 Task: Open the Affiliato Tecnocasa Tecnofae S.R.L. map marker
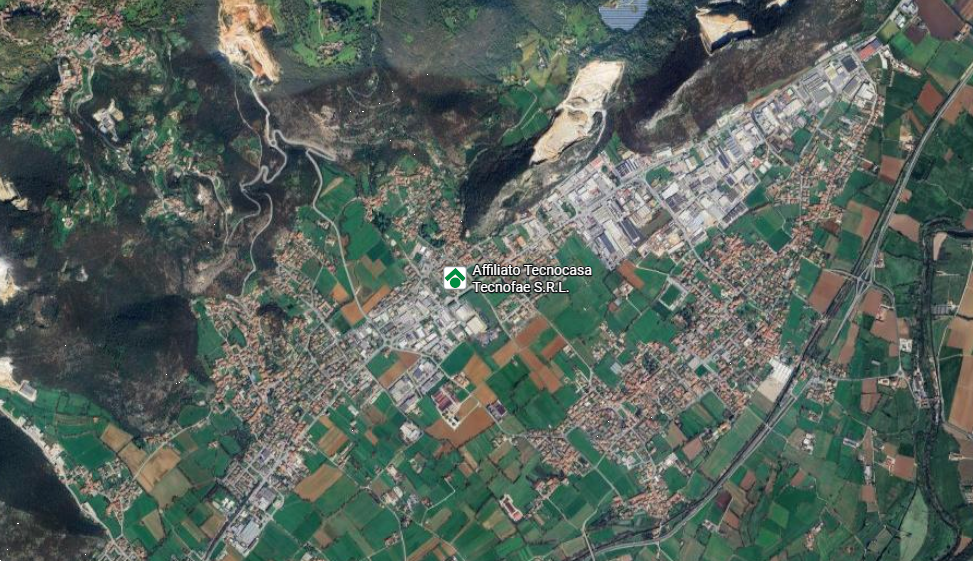coord(455,277)
